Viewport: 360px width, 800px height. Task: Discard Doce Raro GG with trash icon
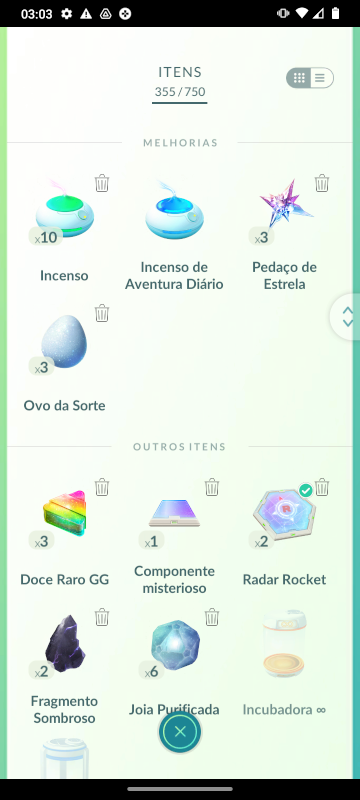click(x=102, y=487)
